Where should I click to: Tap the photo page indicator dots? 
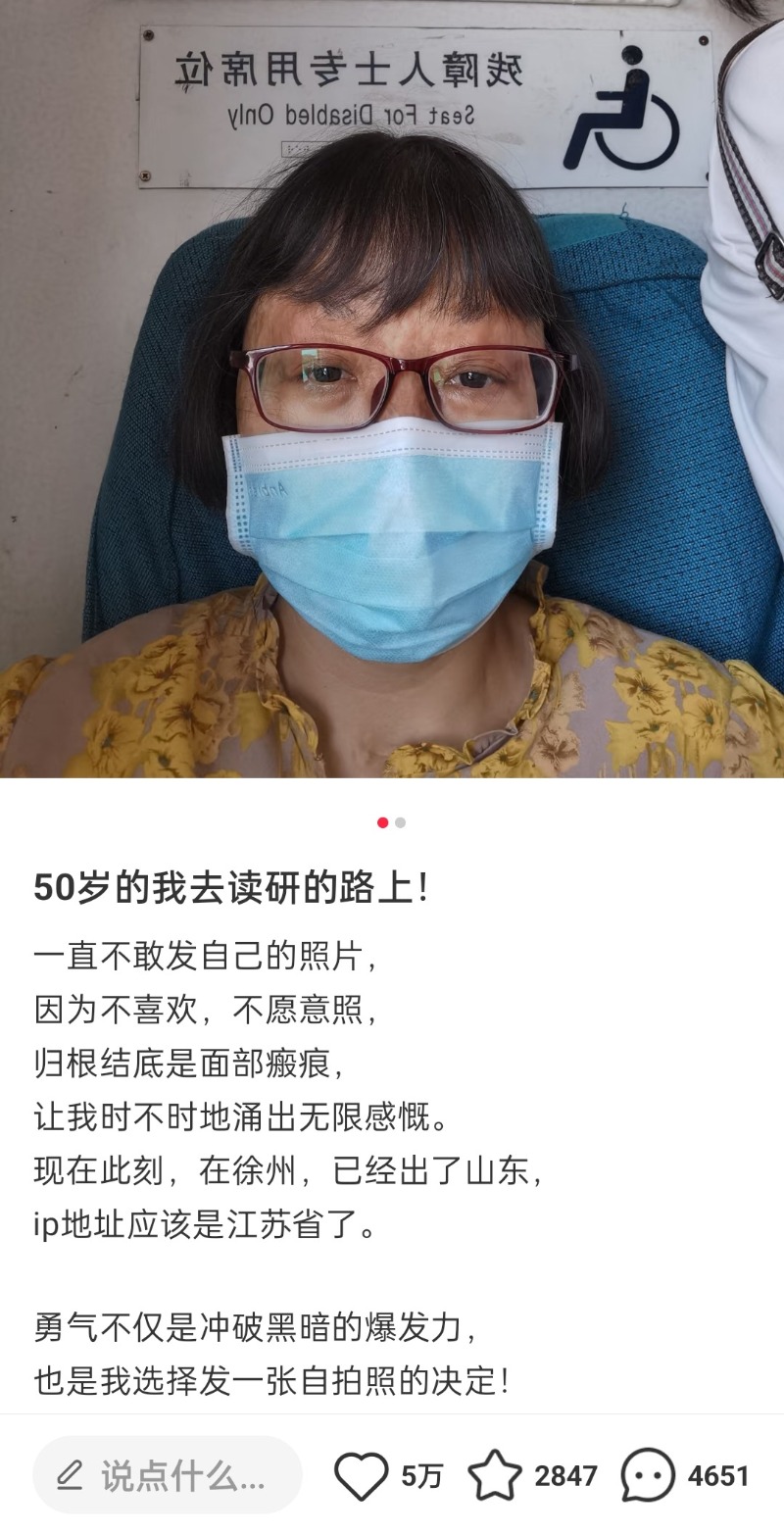coord(391,822)
